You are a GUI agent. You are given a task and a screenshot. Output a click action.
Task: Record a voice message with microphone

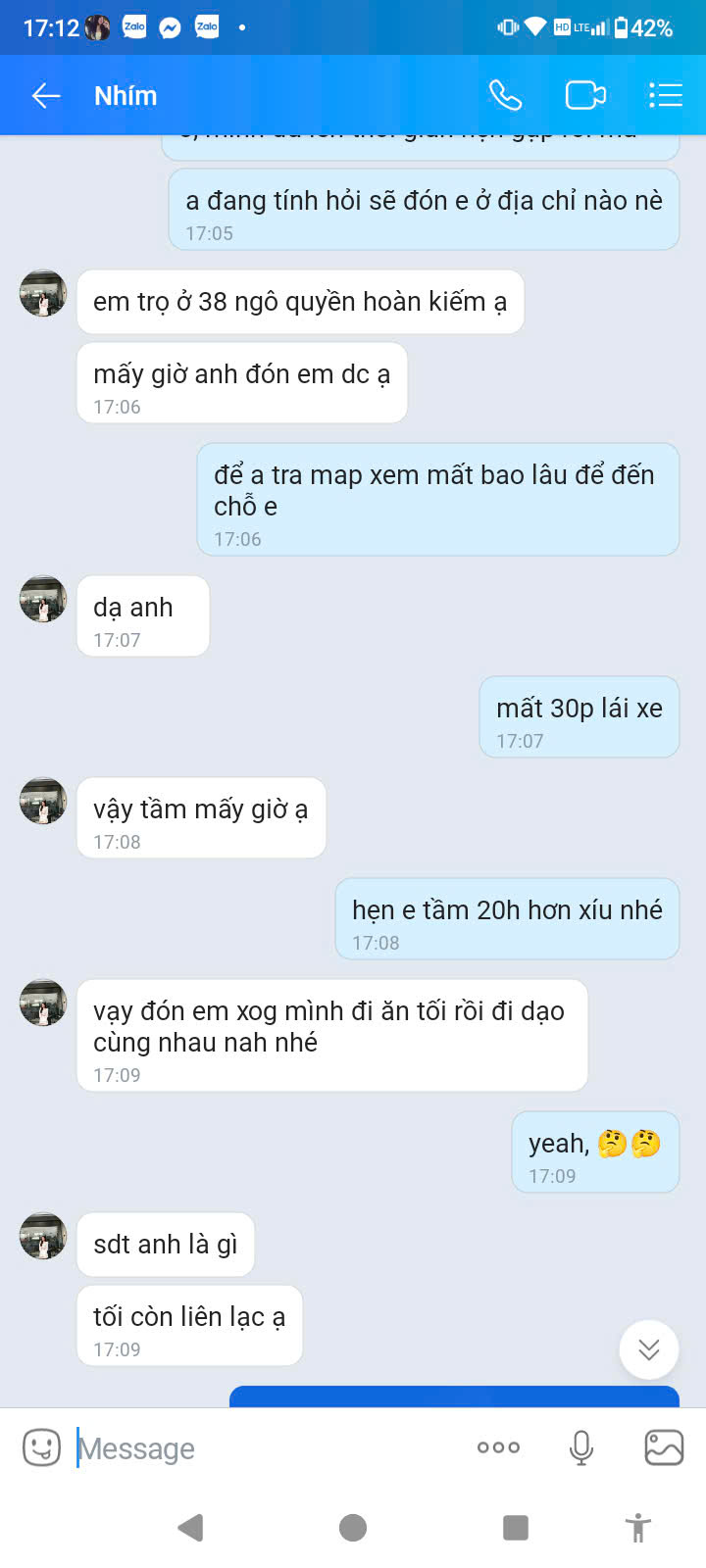[x=581, y=1447]
